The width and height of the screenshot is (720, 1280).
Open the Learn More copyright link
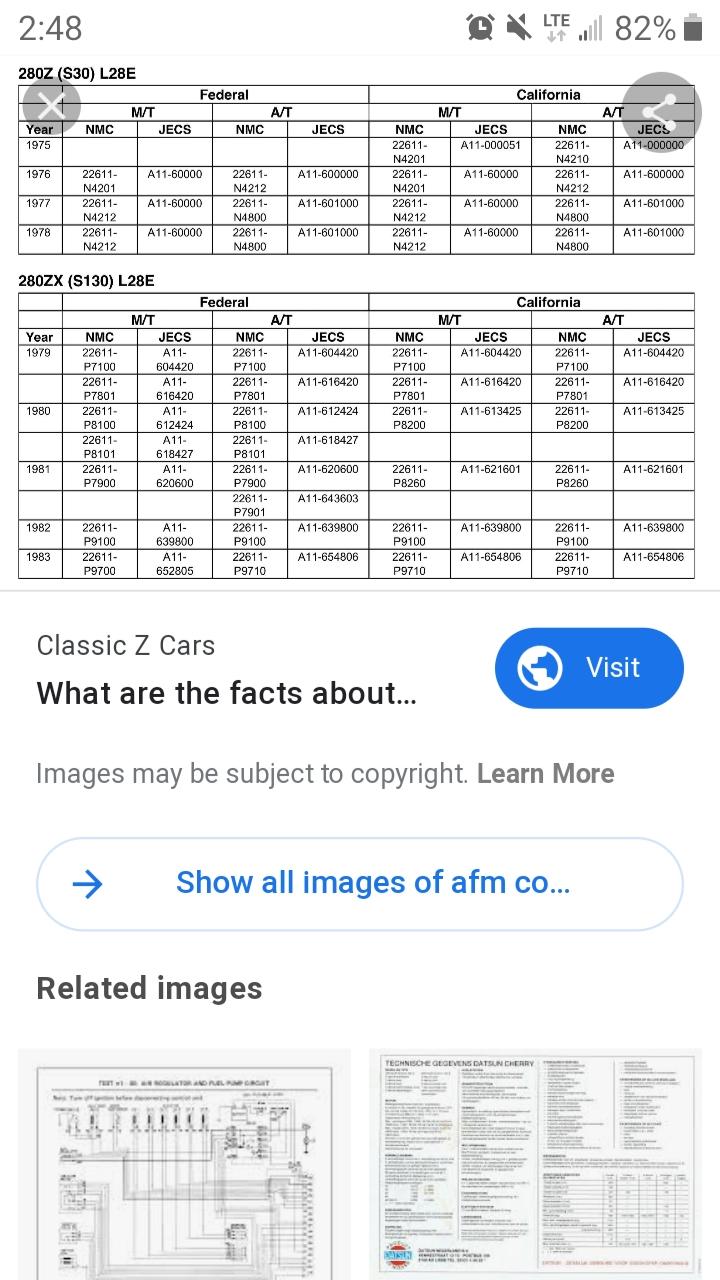click(x=545, y=774)
